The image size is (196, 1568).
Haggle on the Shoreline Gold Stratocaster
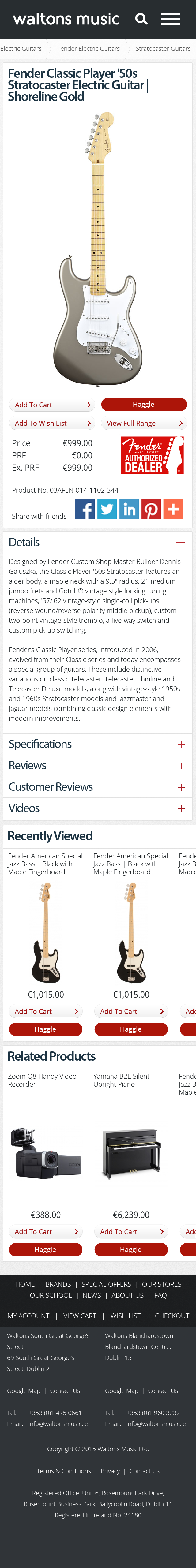(143, 404)
